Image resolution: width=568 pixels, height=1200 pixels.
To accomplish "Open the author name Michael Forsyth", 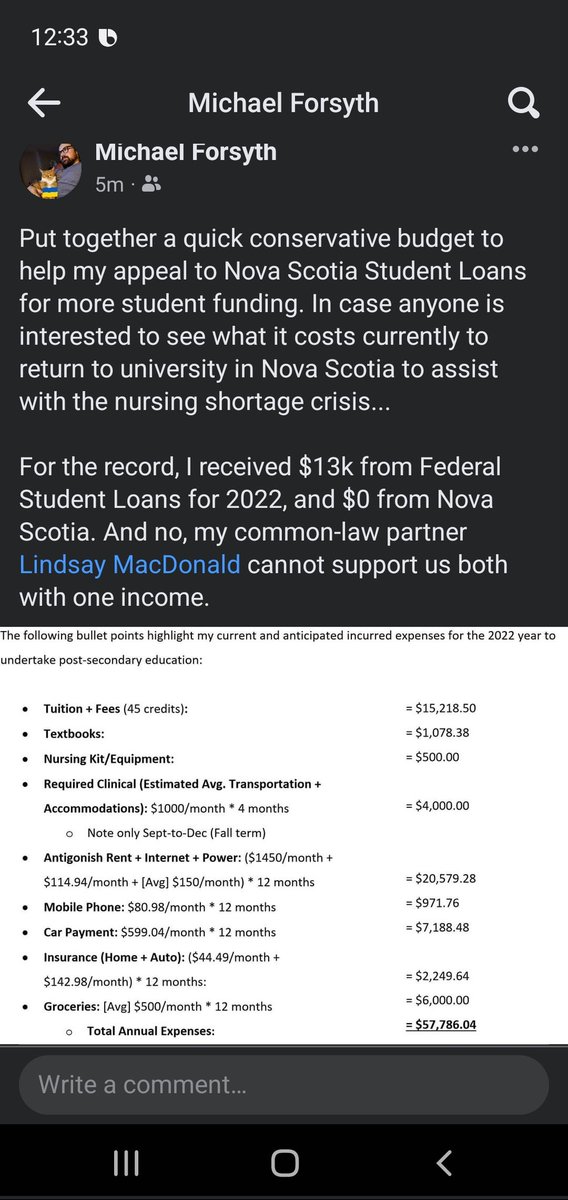I will pos(185,152).
